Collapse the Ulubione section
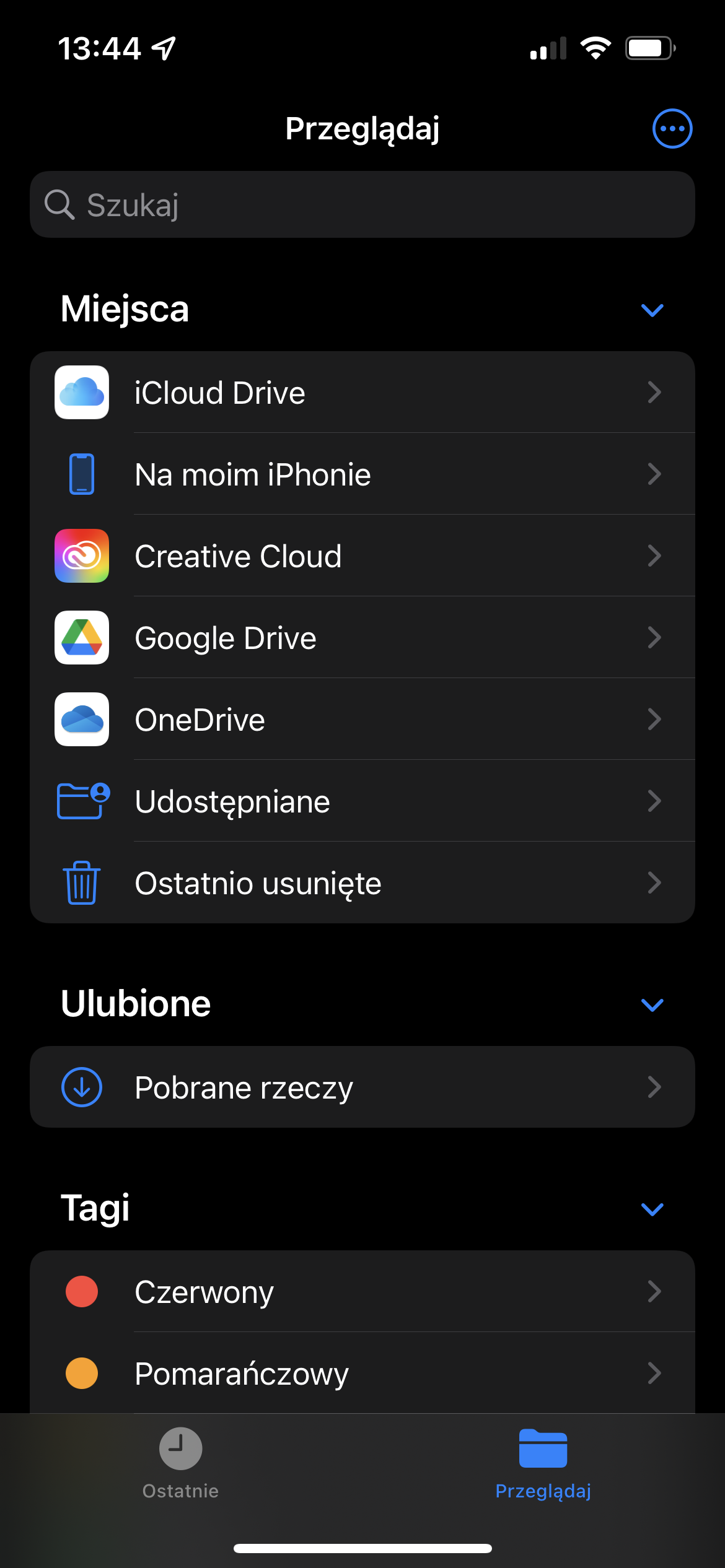The height and width of the screenshot is (1568, 725). tap(652, 1004)
